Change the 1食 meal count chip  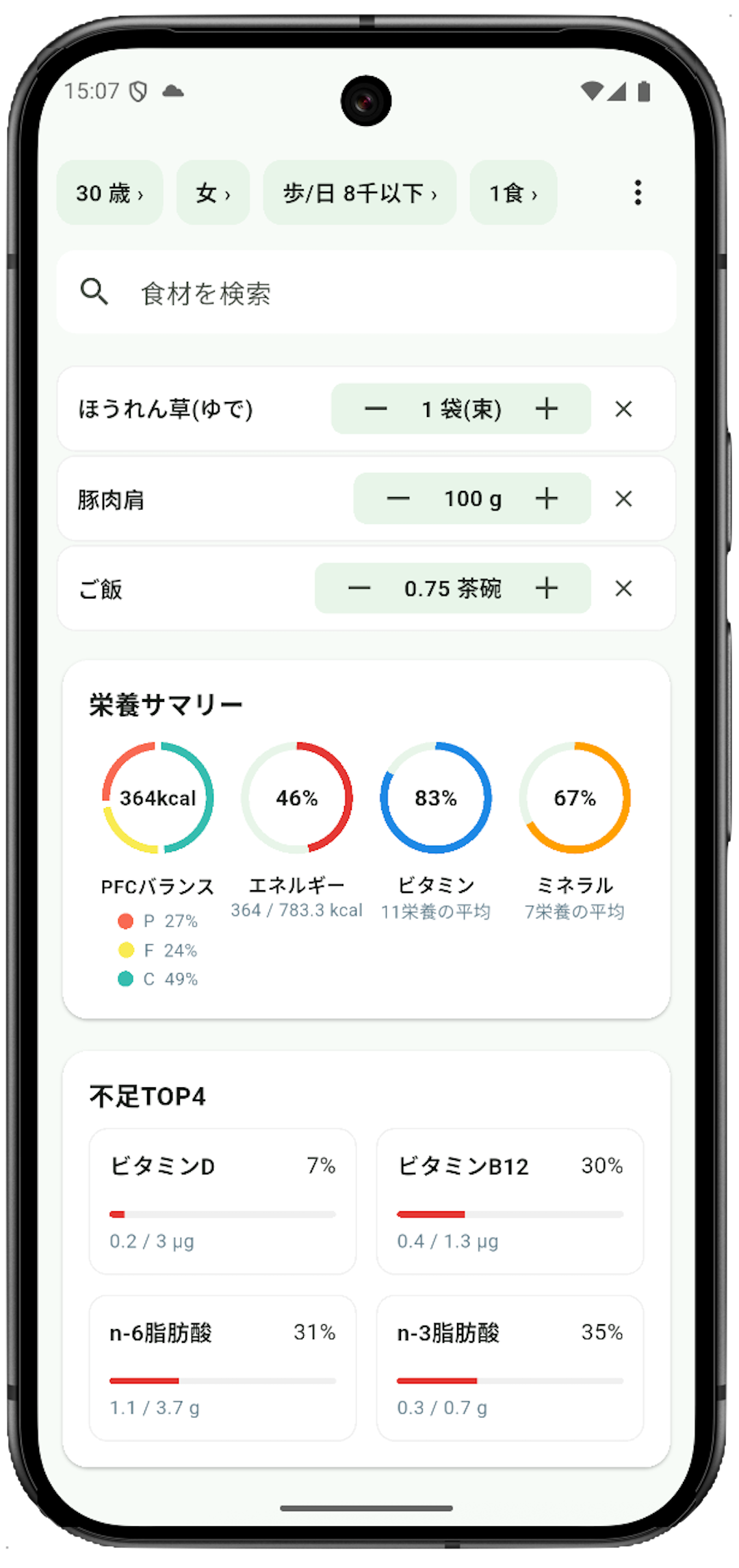click(513, 193)
